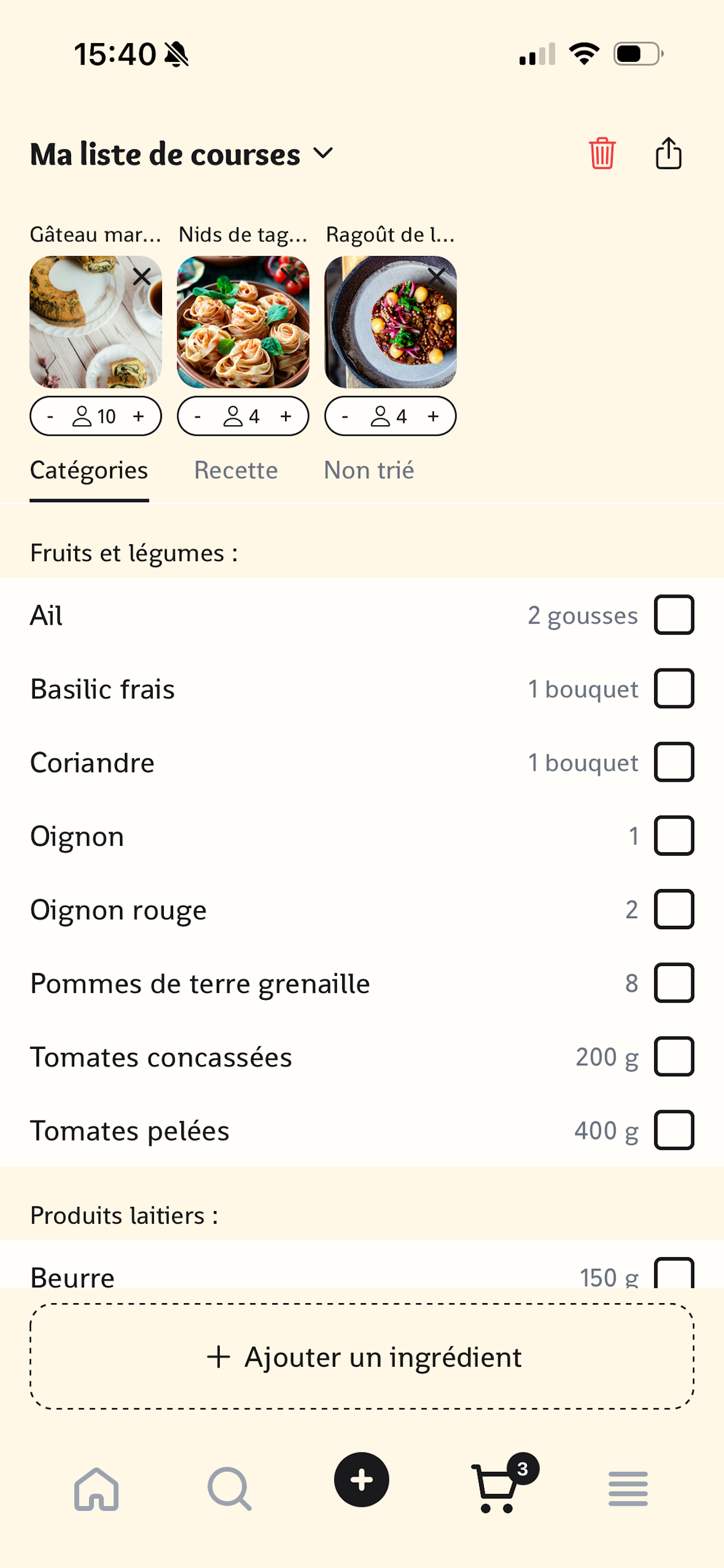Increase servings for Gâteau marbré
Screen dimensions: 724x1568
click(138, 416)
